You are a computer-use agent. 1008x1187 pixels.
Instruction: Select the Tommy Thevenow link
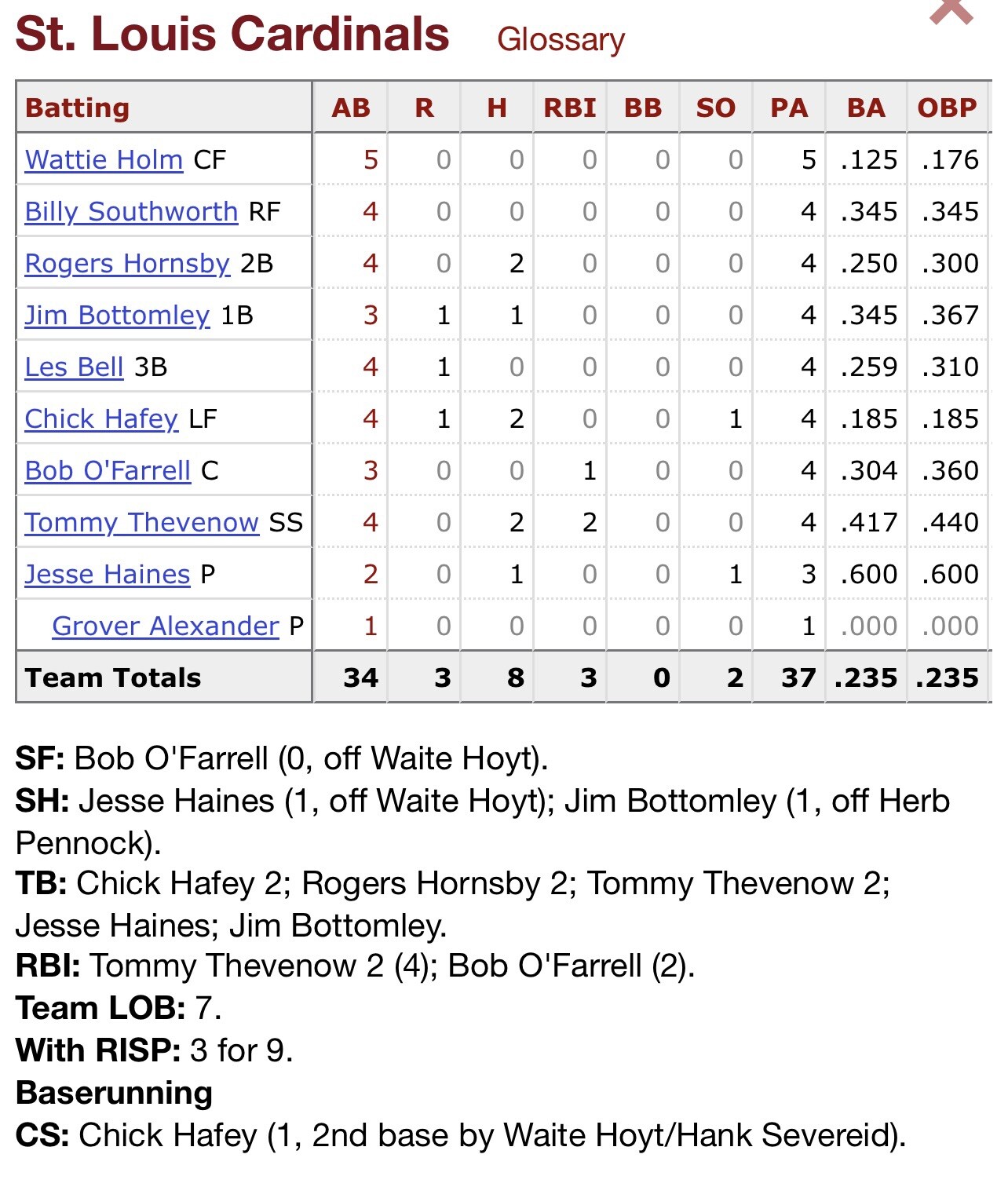141,522
